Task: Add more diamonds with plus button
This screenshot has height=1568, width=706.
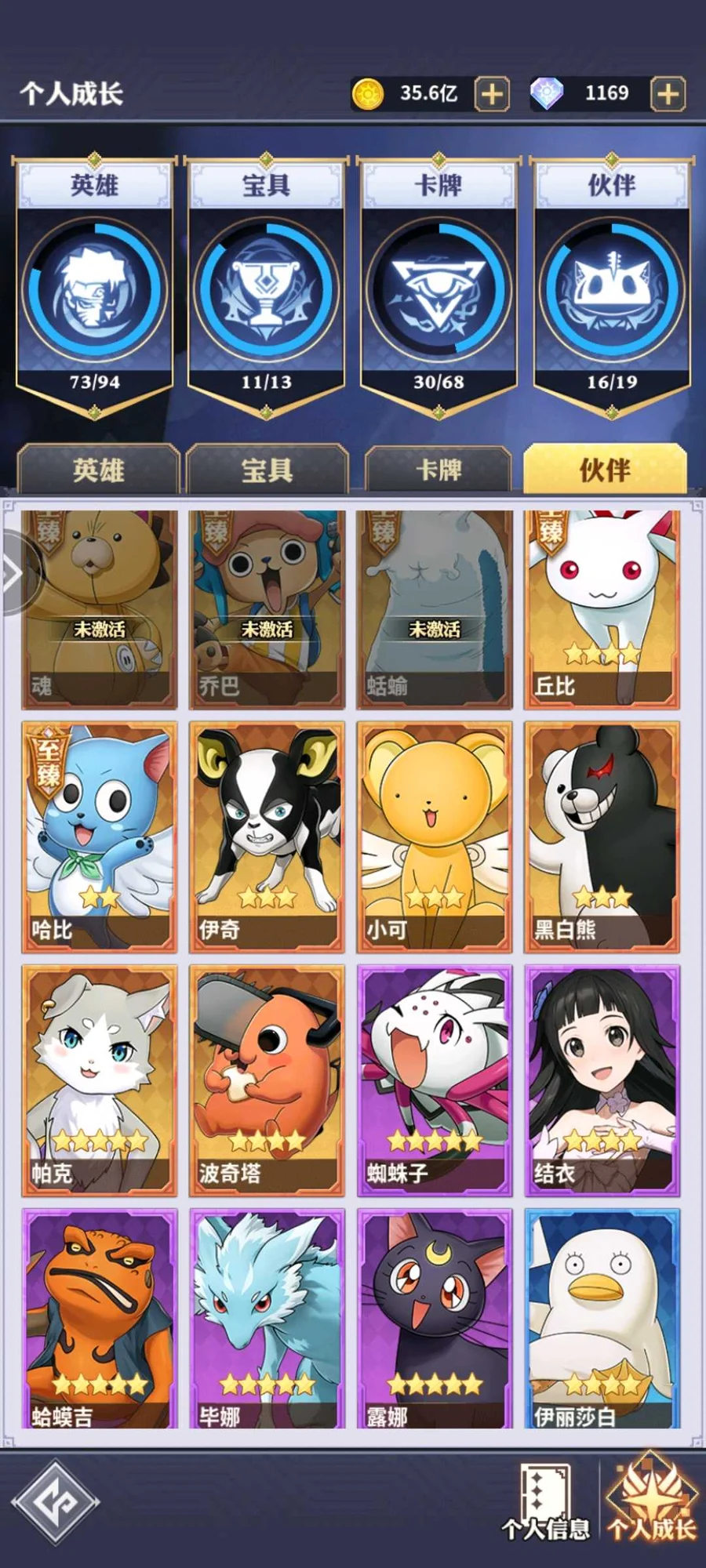Action: [668, 94]
